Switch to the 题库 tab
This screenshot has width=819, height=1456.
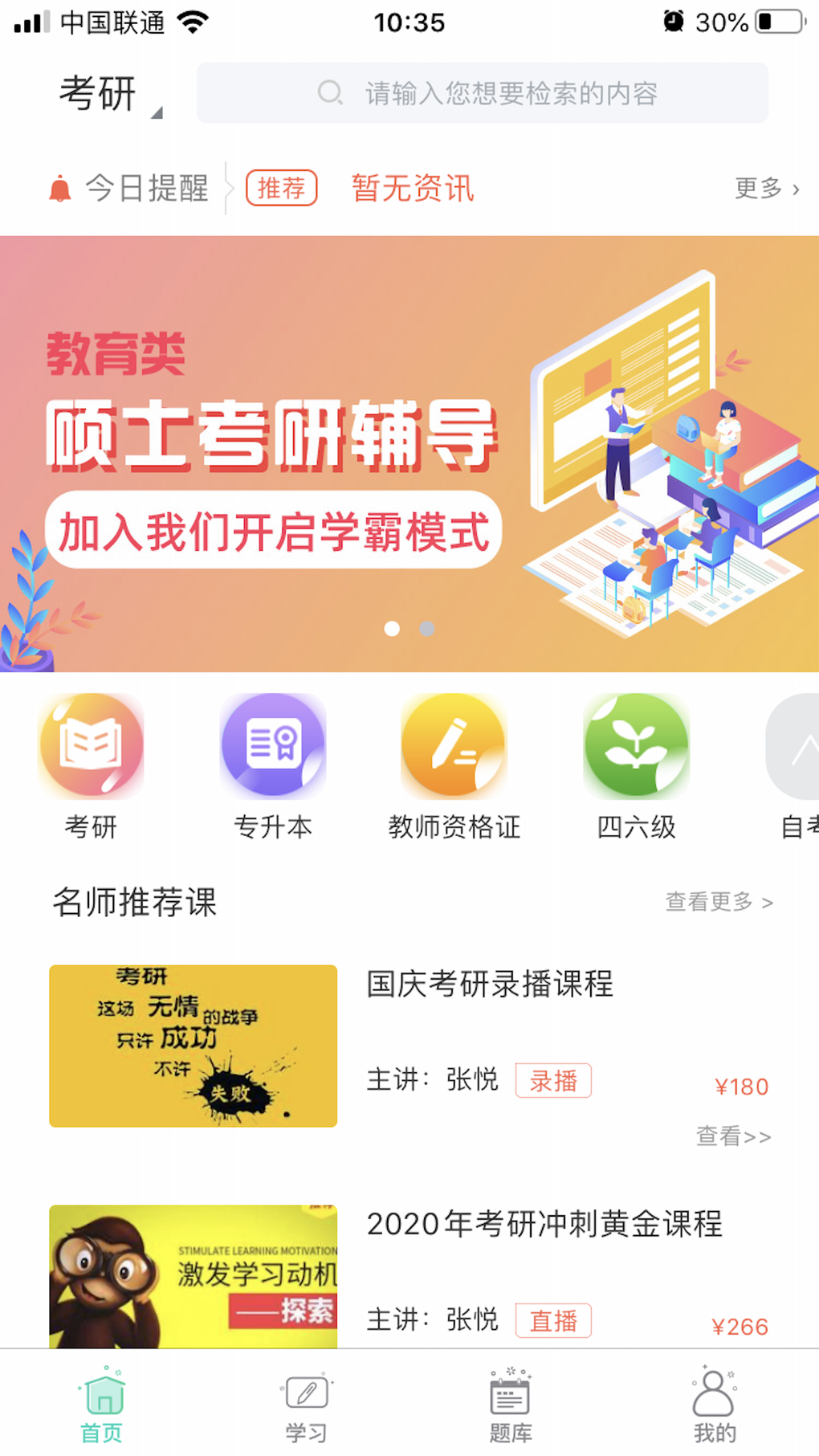point(511,1405)
